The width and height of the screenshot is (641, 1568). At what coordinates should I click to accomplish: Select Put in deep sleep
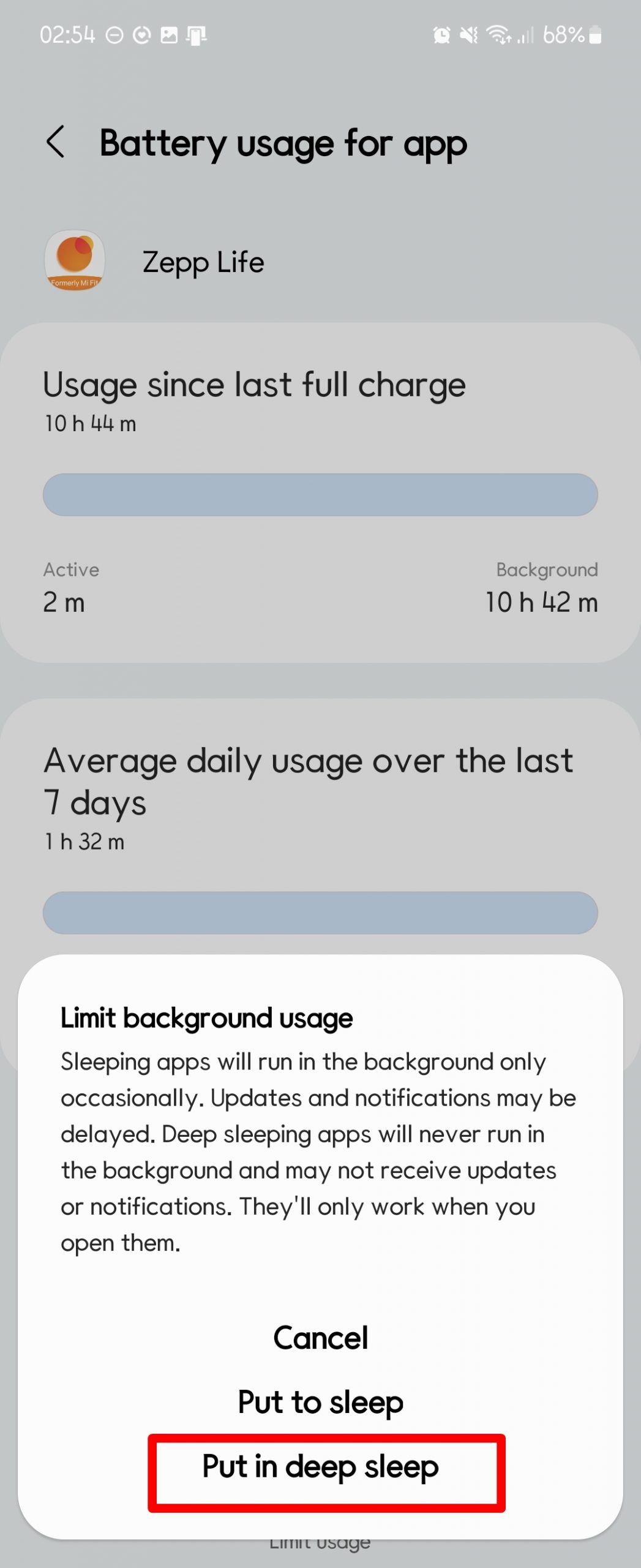click(x=320, y=1468)
